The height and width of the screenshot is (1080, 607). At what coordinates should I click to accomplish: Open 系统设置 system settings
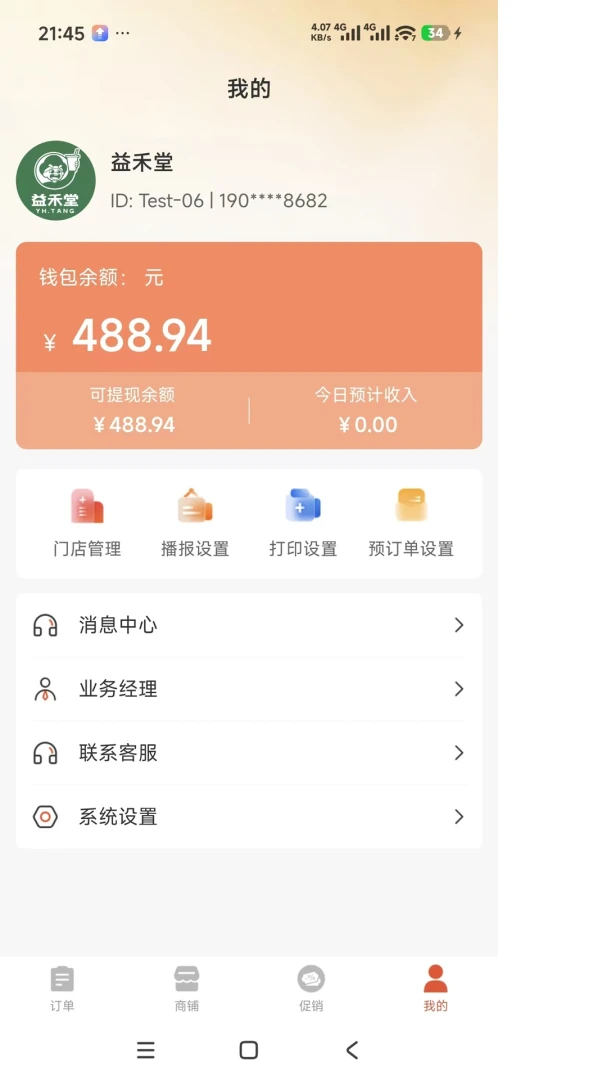249,817
